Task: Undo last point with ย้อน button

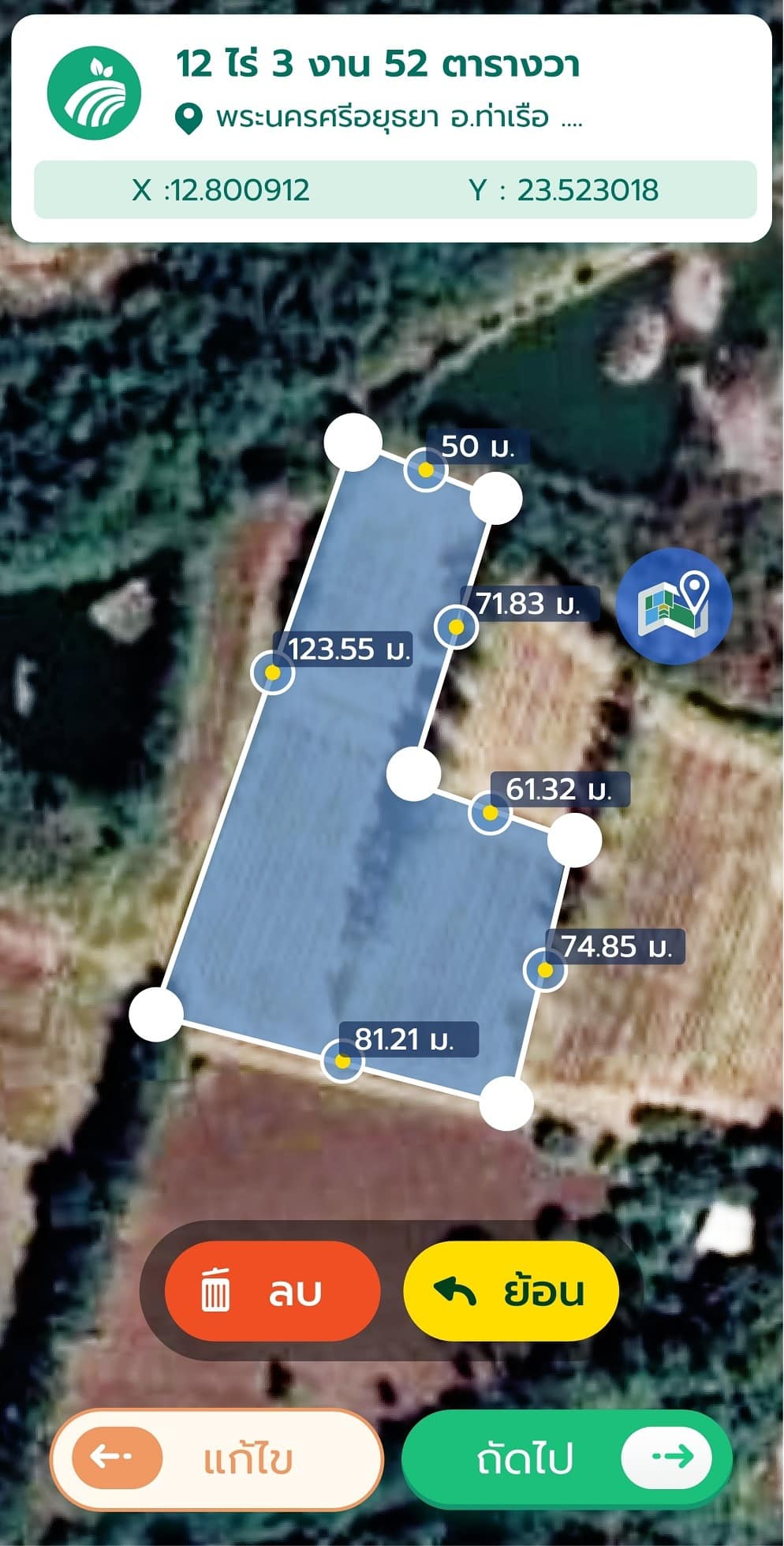Action: (x=510, y=1291)
